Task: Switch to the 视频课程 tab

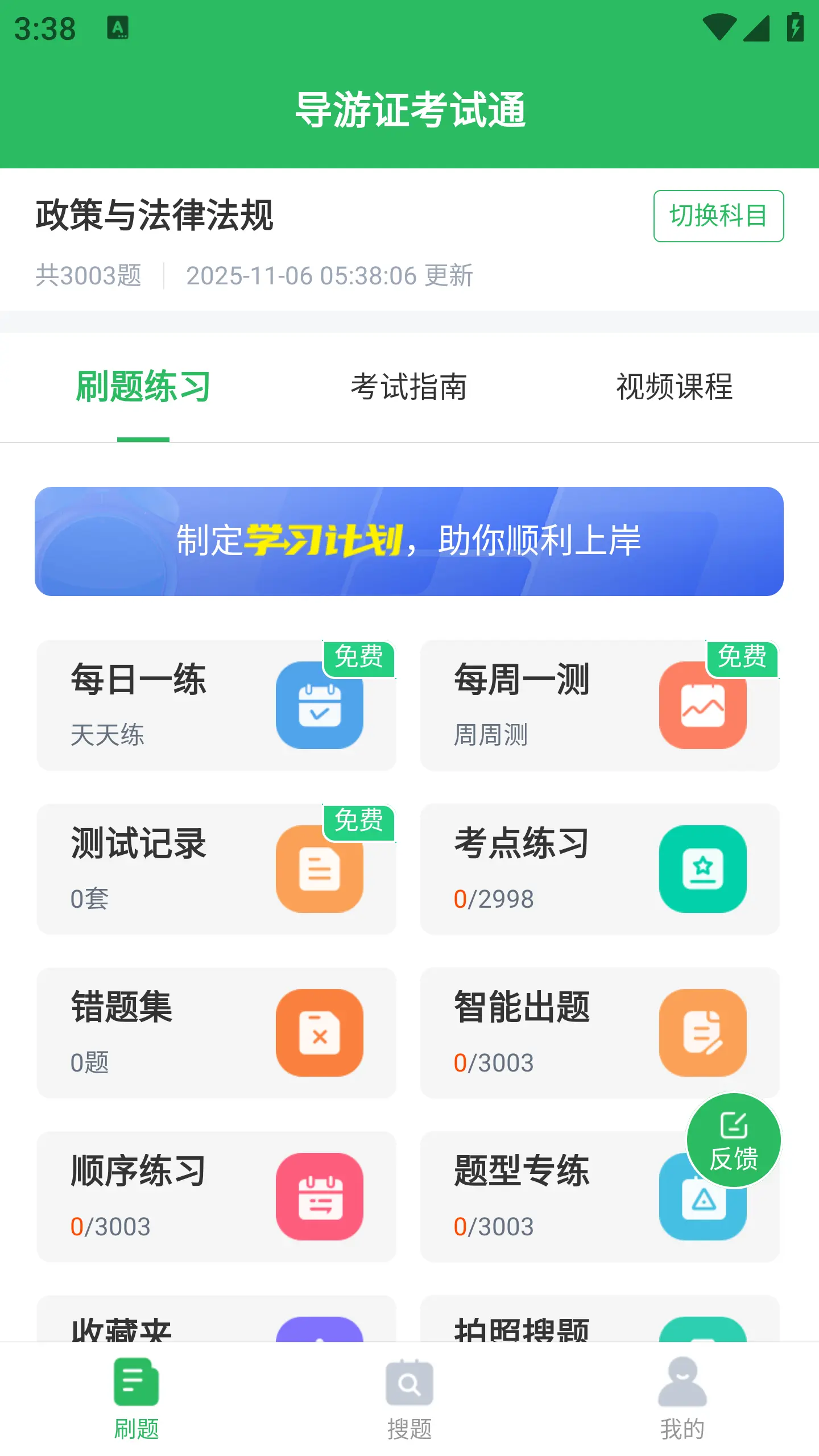Action: pyautogui.click(x=675, y=387)
